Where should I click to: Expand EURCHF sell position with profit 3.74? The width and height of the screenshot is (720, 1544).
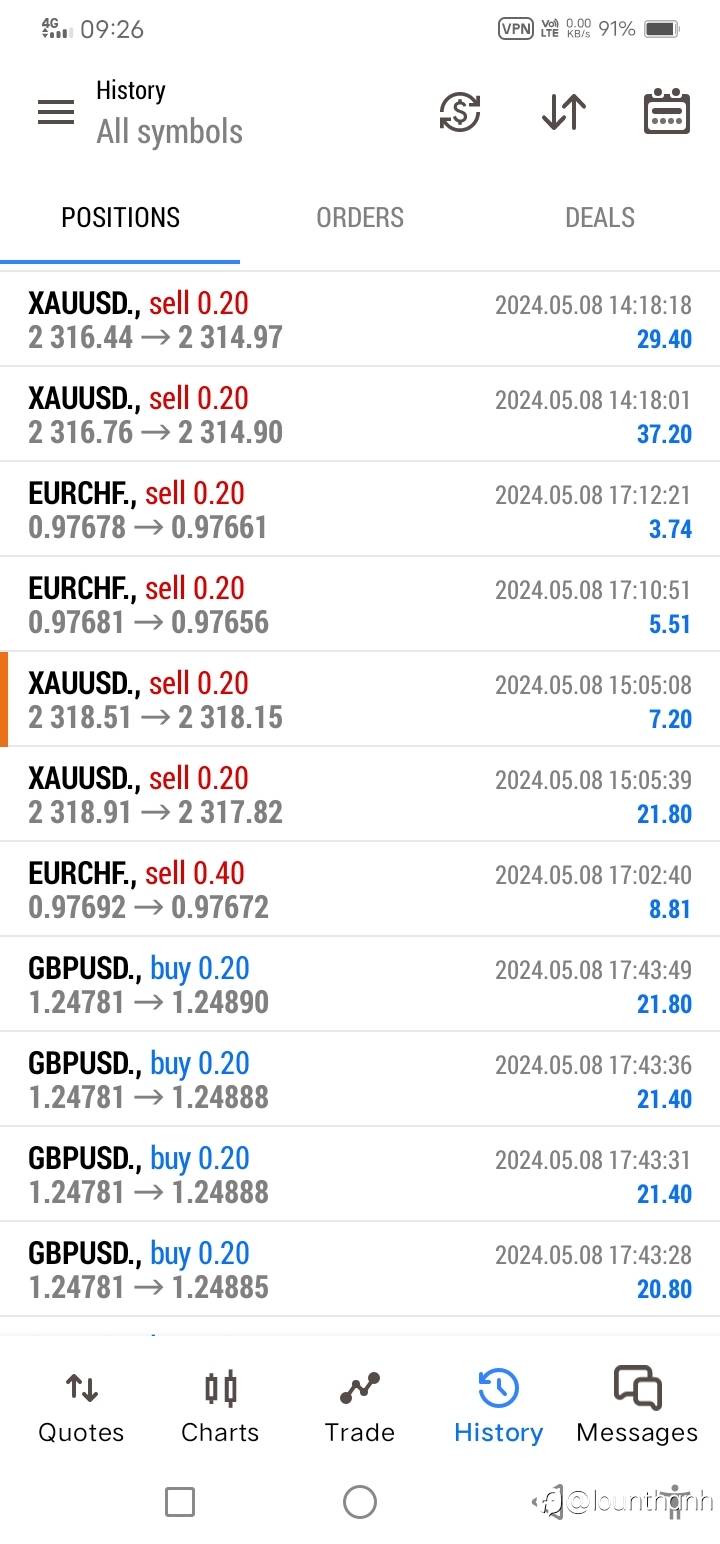(x=360, y=510)
